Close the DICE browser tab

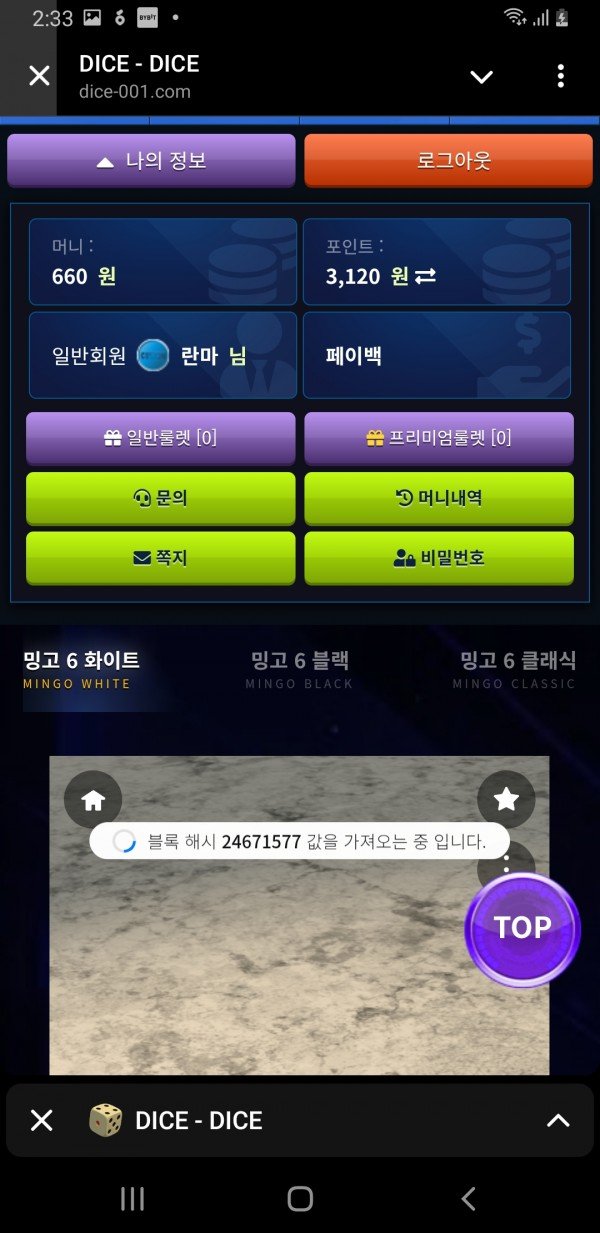(39, 76)
